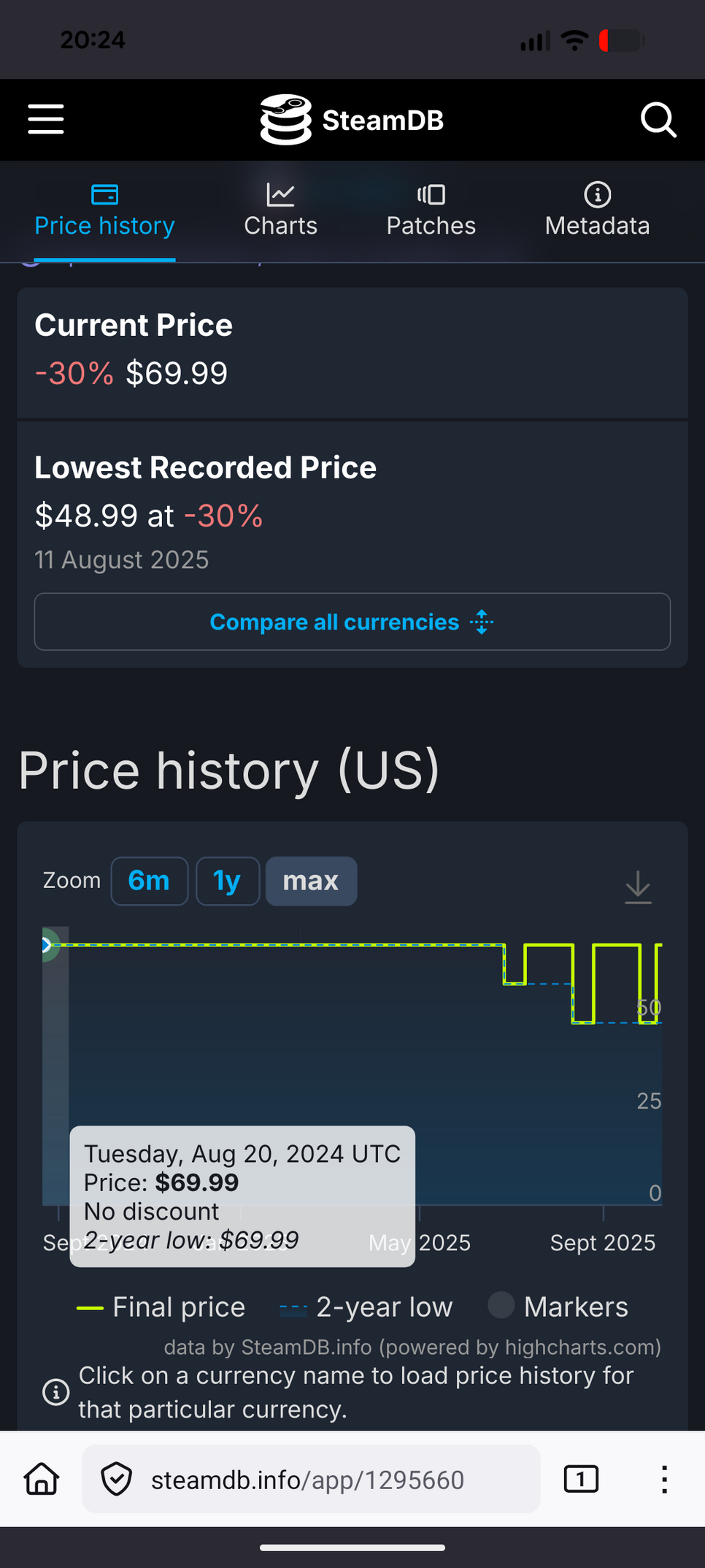
Task: Open the browser overflow menu
Action: click(664, 1479)
